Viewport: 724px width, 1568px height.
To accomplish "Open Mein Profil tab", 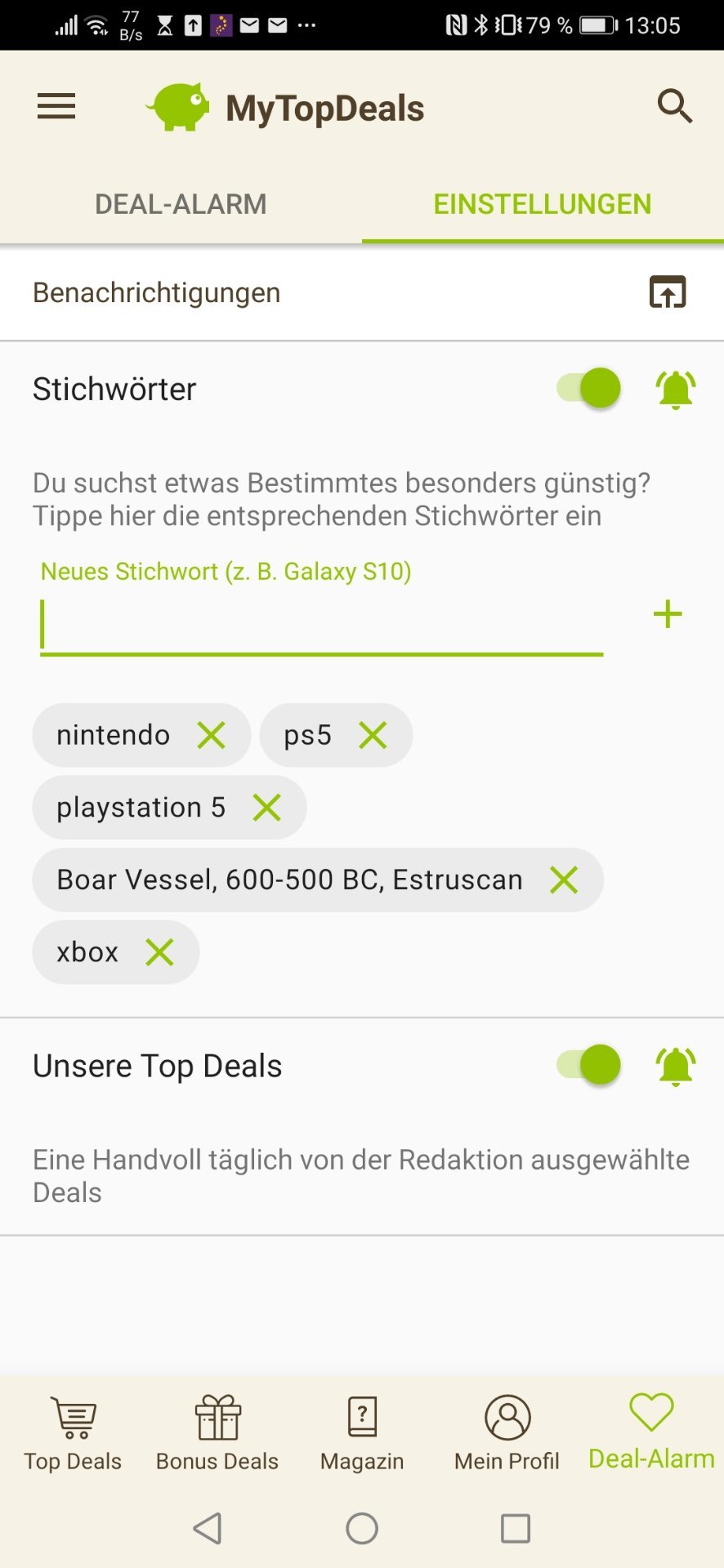I will 507,1433.
